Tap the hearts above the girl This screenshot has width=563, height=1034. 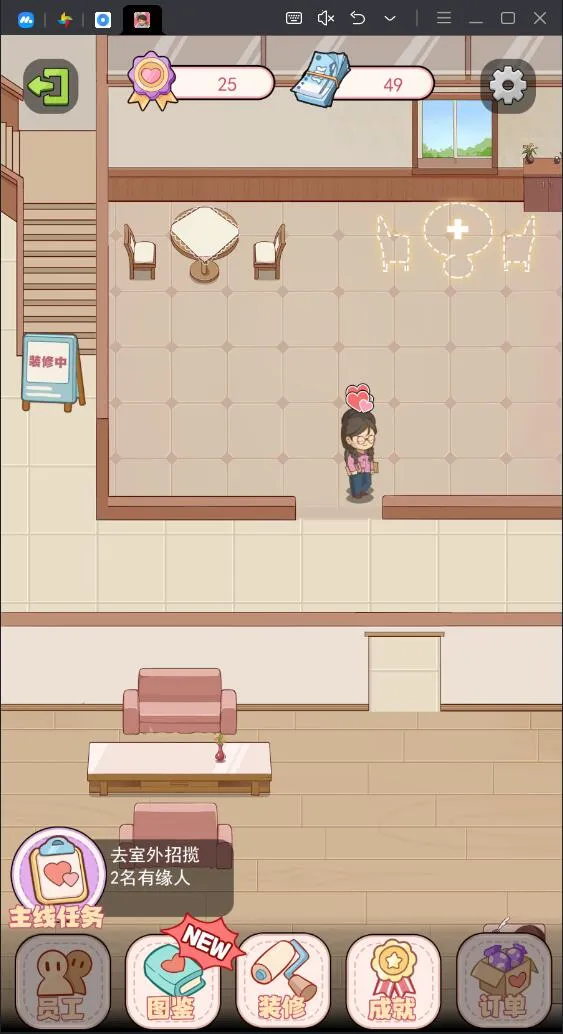359,398
